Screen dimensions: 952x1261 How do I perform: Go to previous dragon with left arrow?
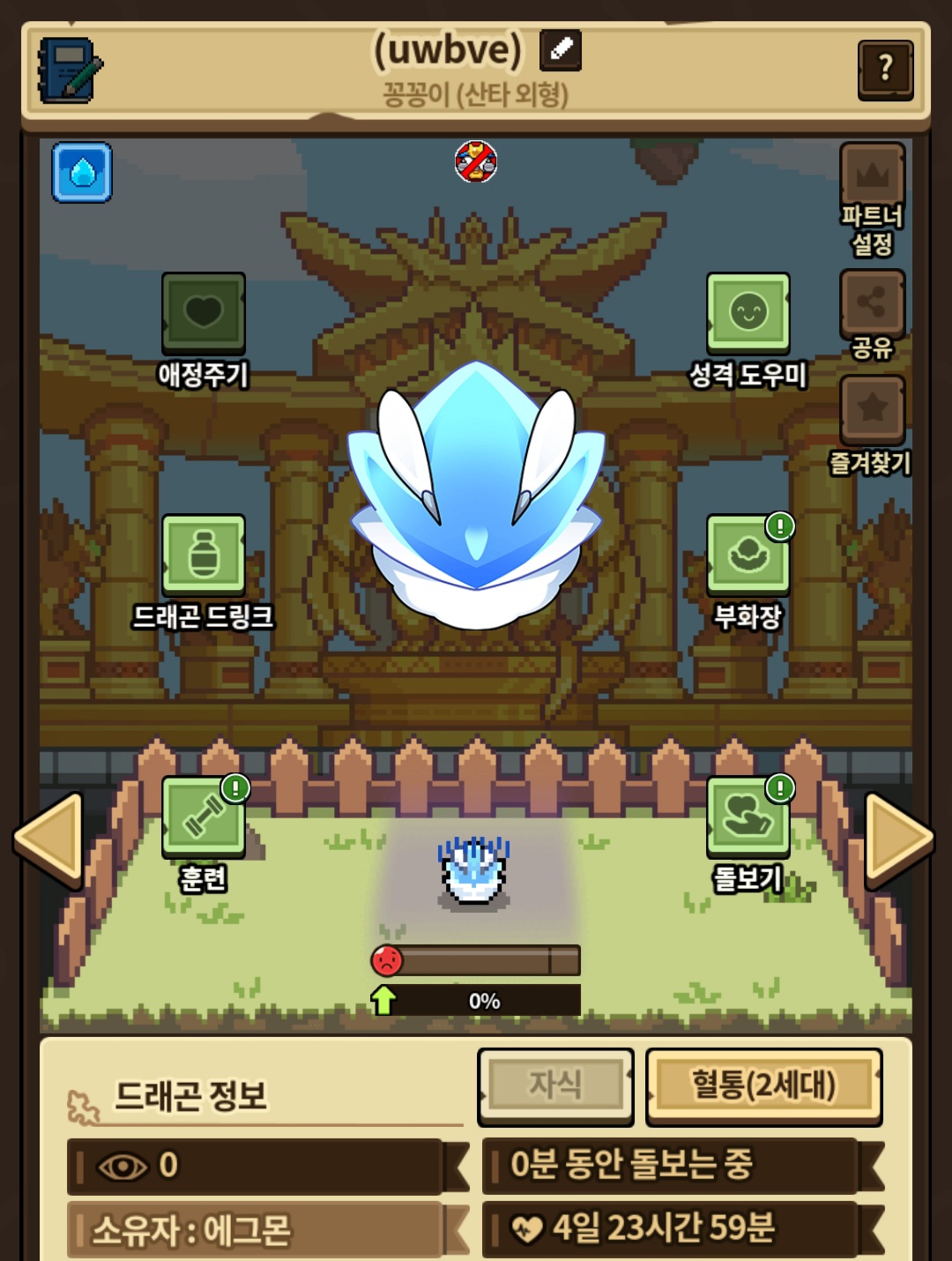click(50, 838)
